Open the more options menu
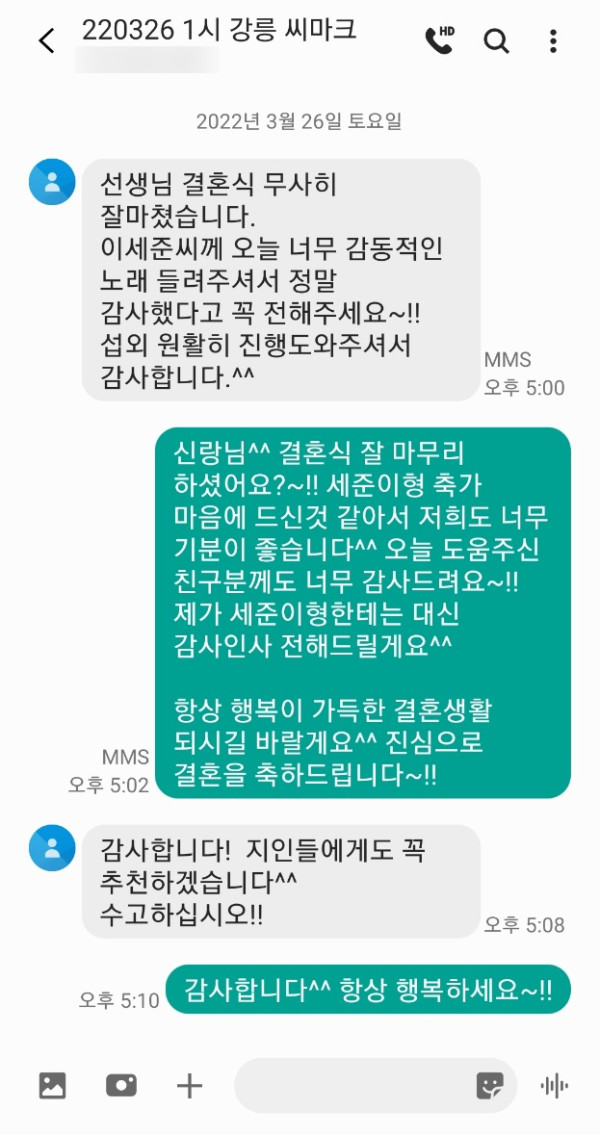The width and height of the screenshot is (600, 1135). pos(553,41)
